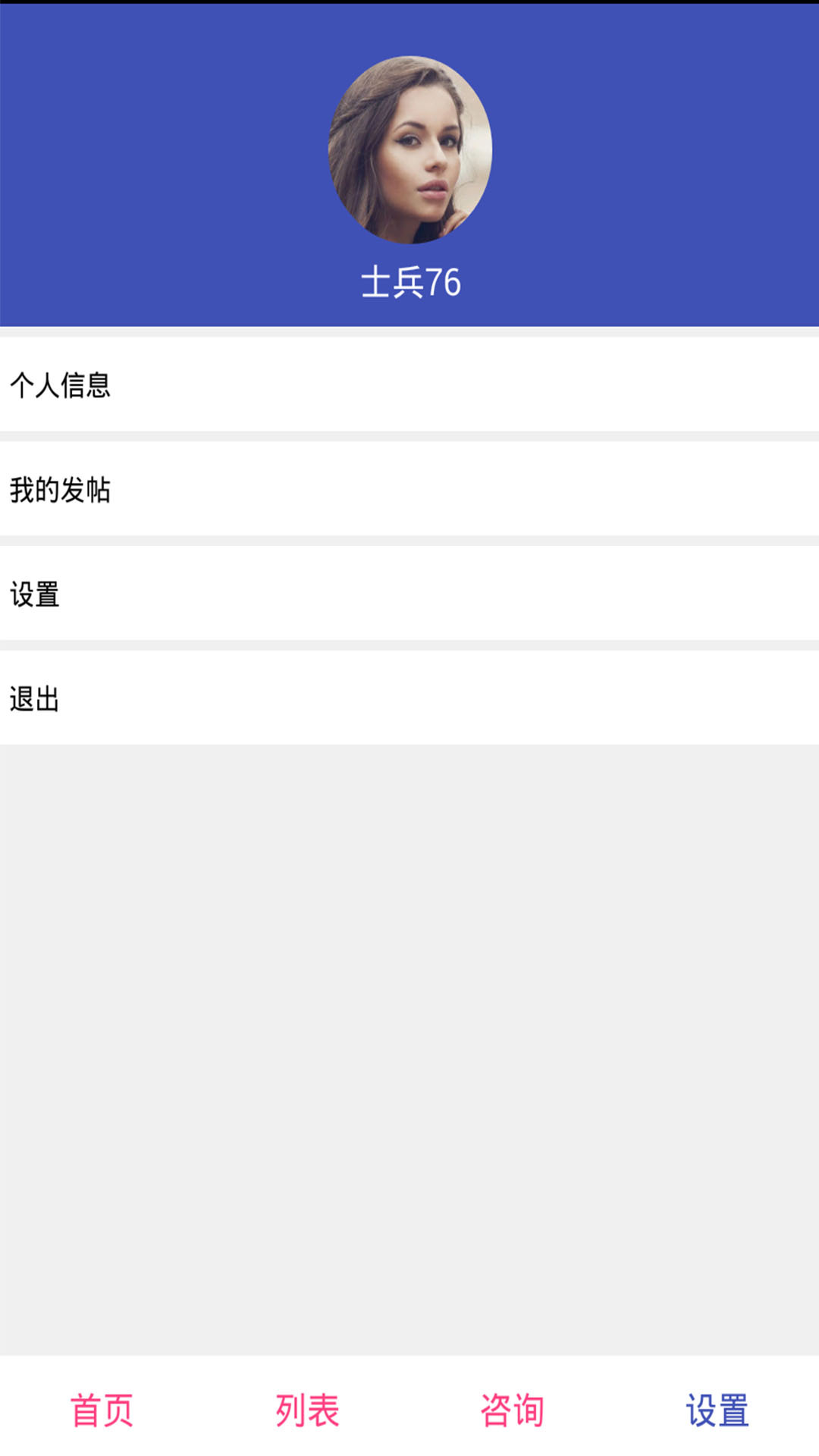Open the 个人信息 row
The height and width of the screenshot is (1456, 819).
pyautogui.click(x=409, y=384)
